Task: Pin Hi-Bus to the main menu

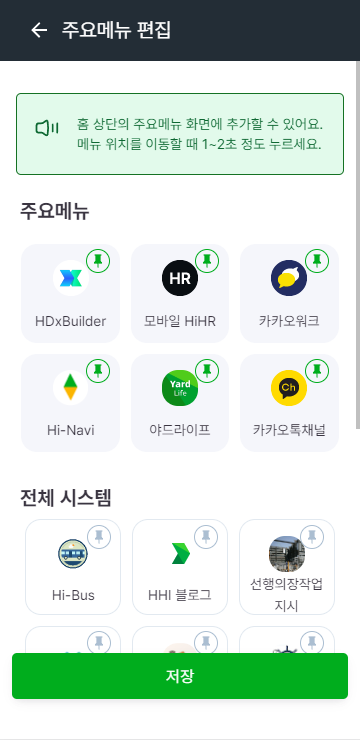Action: pos(99,537)
